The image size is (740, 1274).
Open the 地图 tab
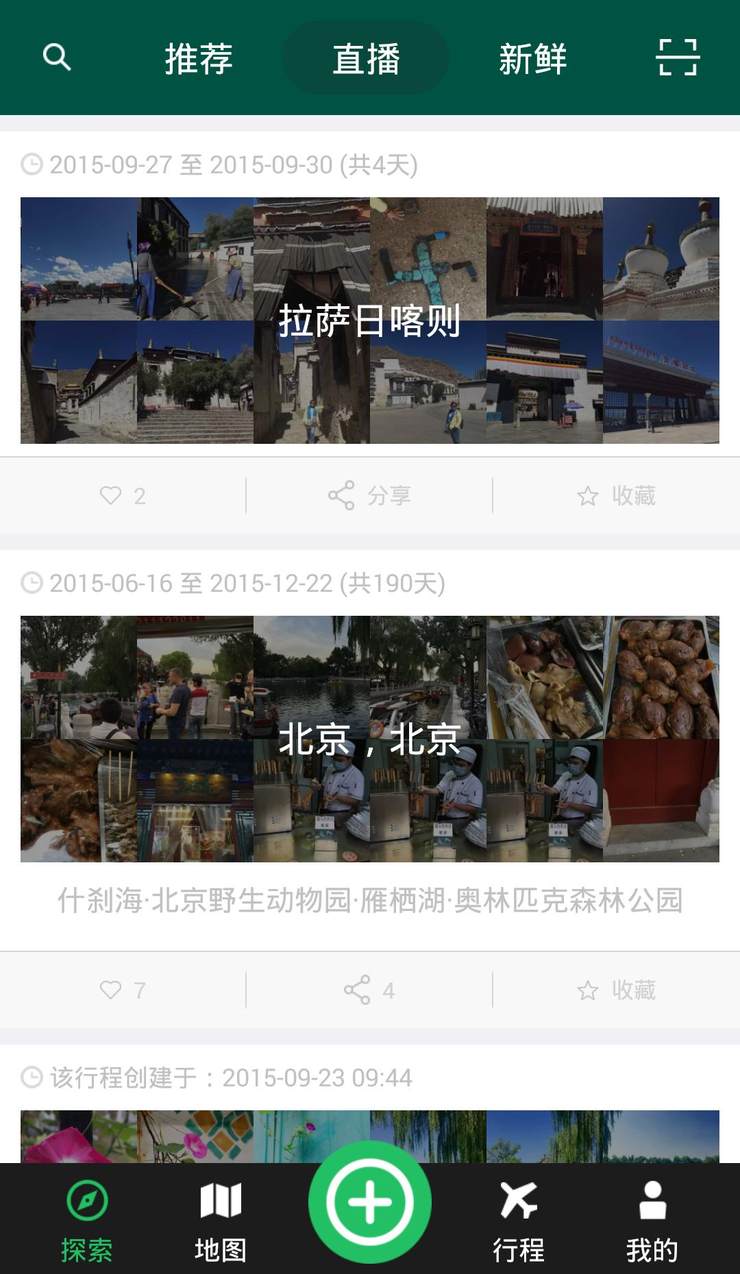[x=220, y=1220]
